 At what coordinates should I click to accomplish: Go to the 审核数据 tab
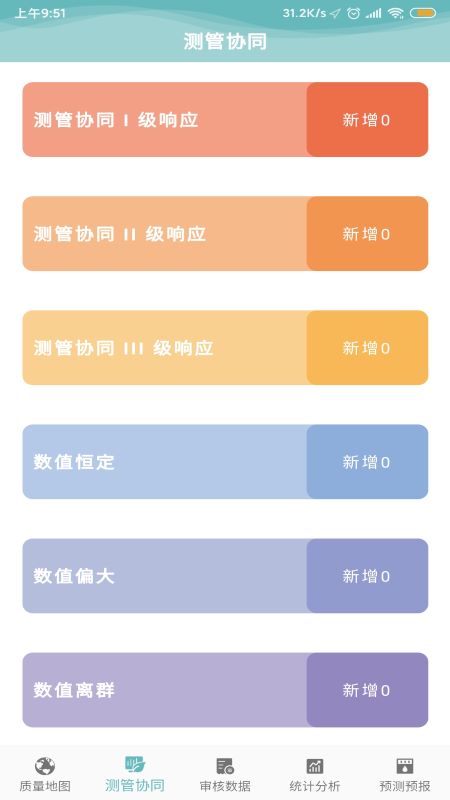pyautogui.click(x=225, y=773)
